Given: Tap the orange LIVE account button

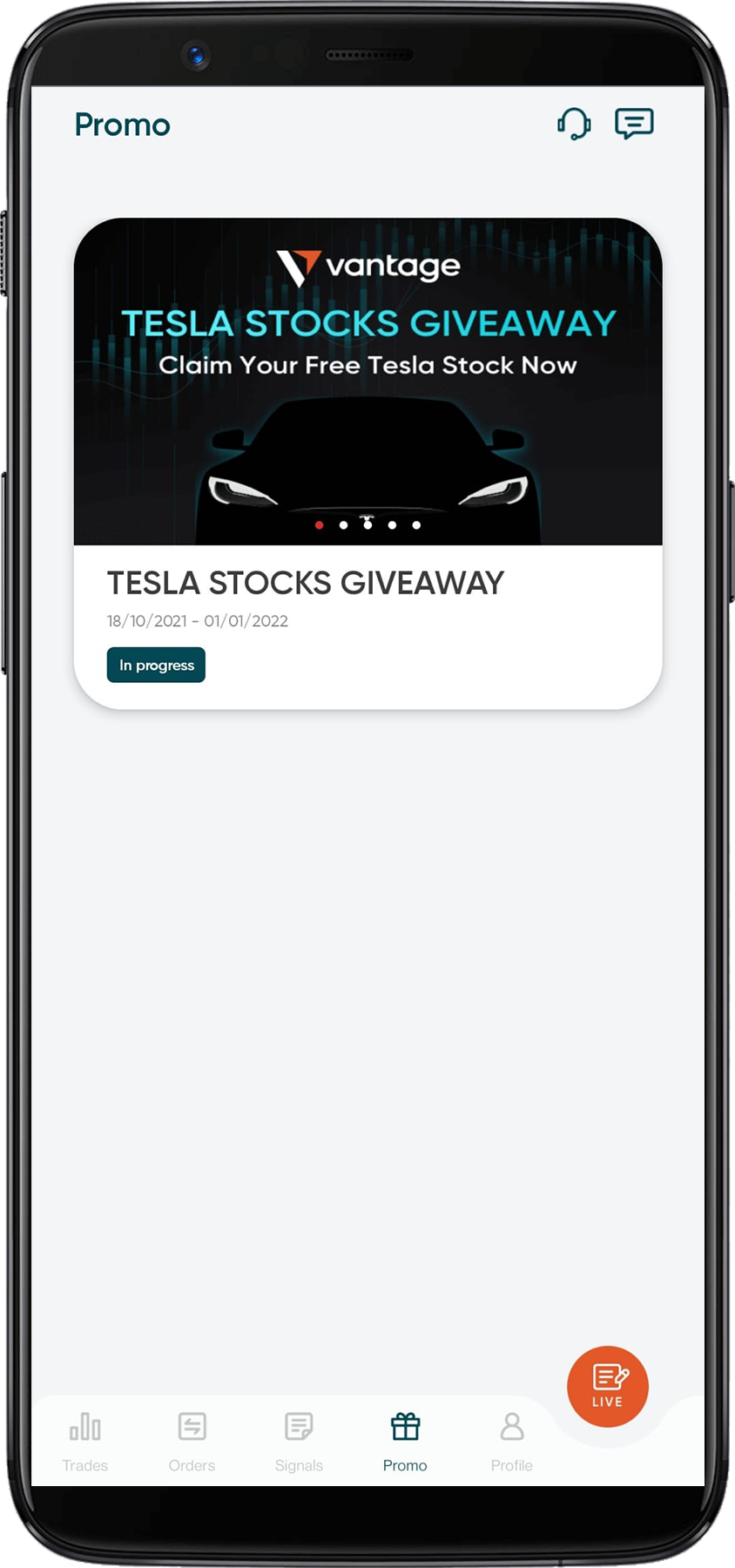Looking at the screenshot, I should [x=607, y=1386].
